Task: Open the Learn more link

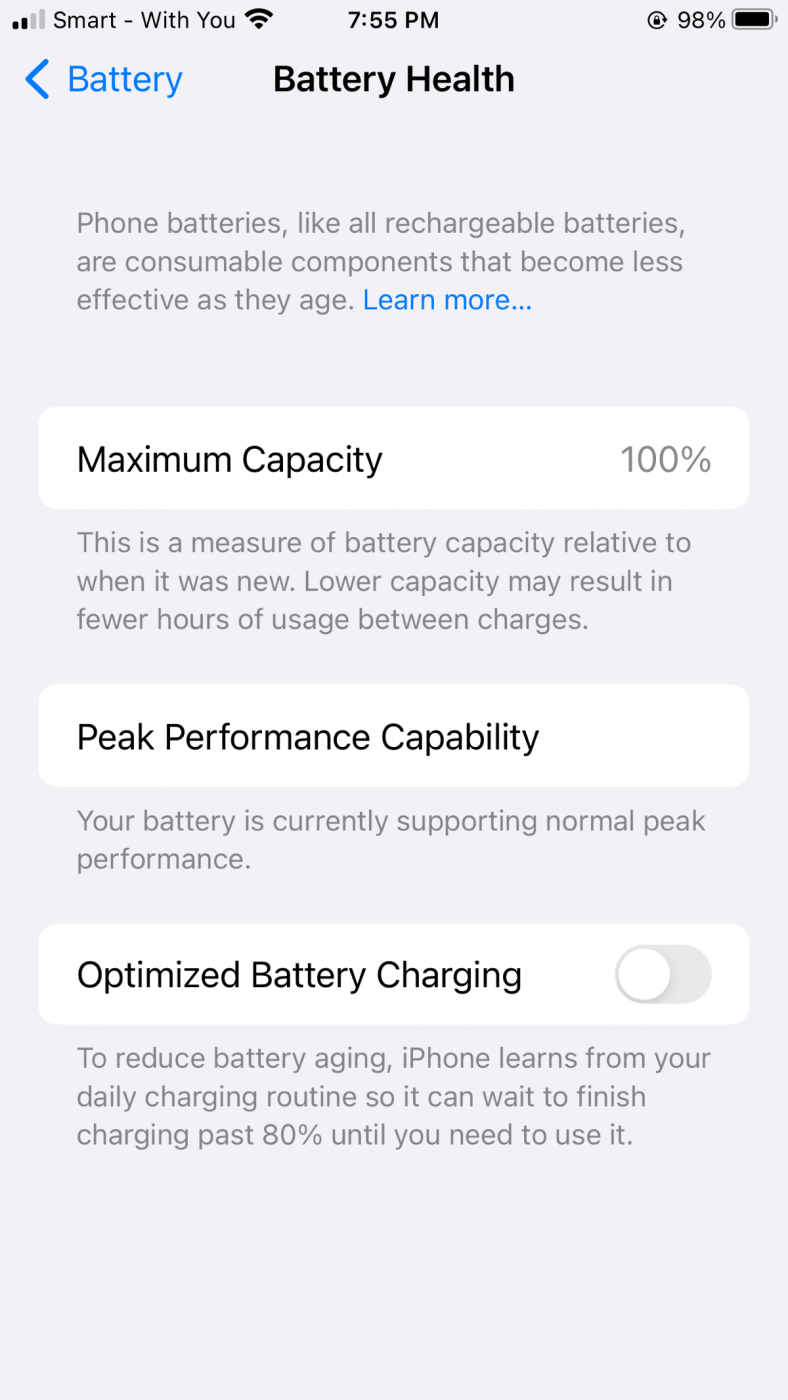Action: [x=447, y=300]
